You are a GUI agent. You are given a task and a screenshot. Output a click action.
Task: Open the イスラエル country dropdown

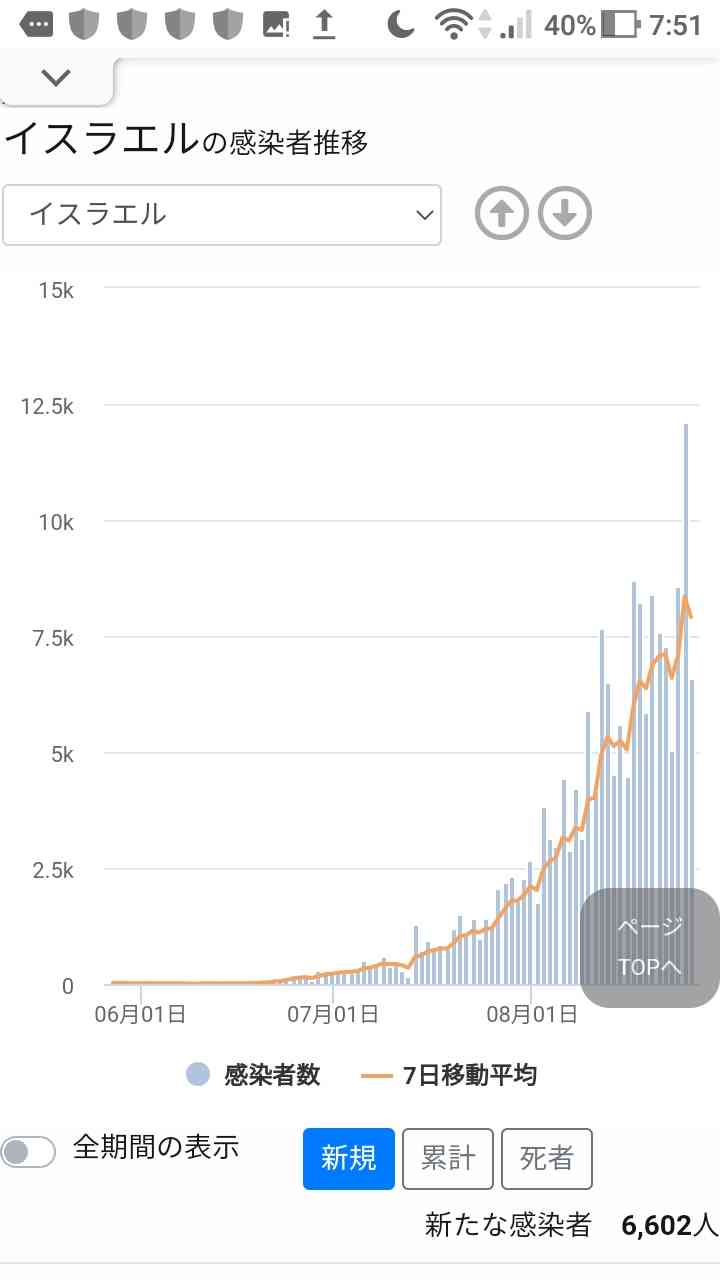222,214
